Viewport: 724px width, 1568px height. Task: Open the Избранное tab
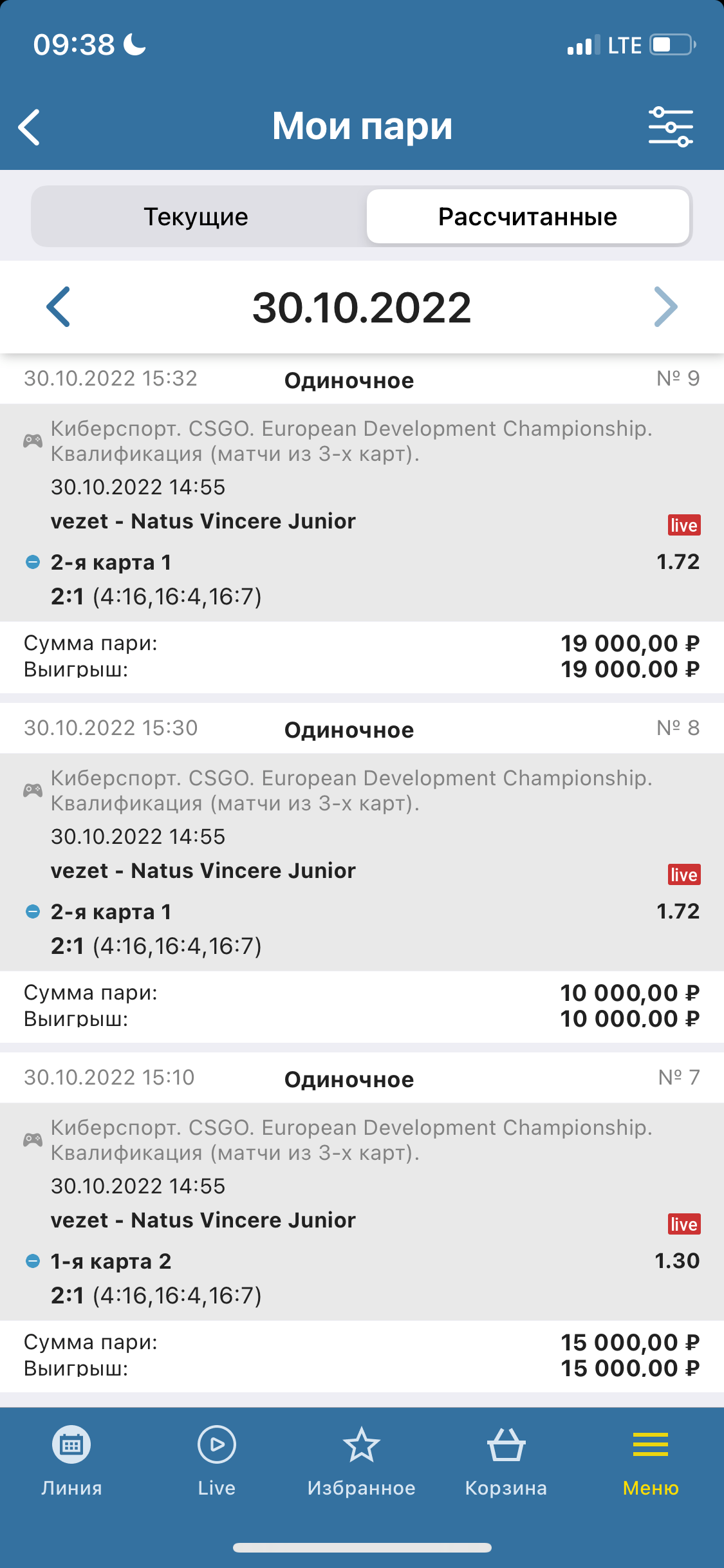(362, 1461)
